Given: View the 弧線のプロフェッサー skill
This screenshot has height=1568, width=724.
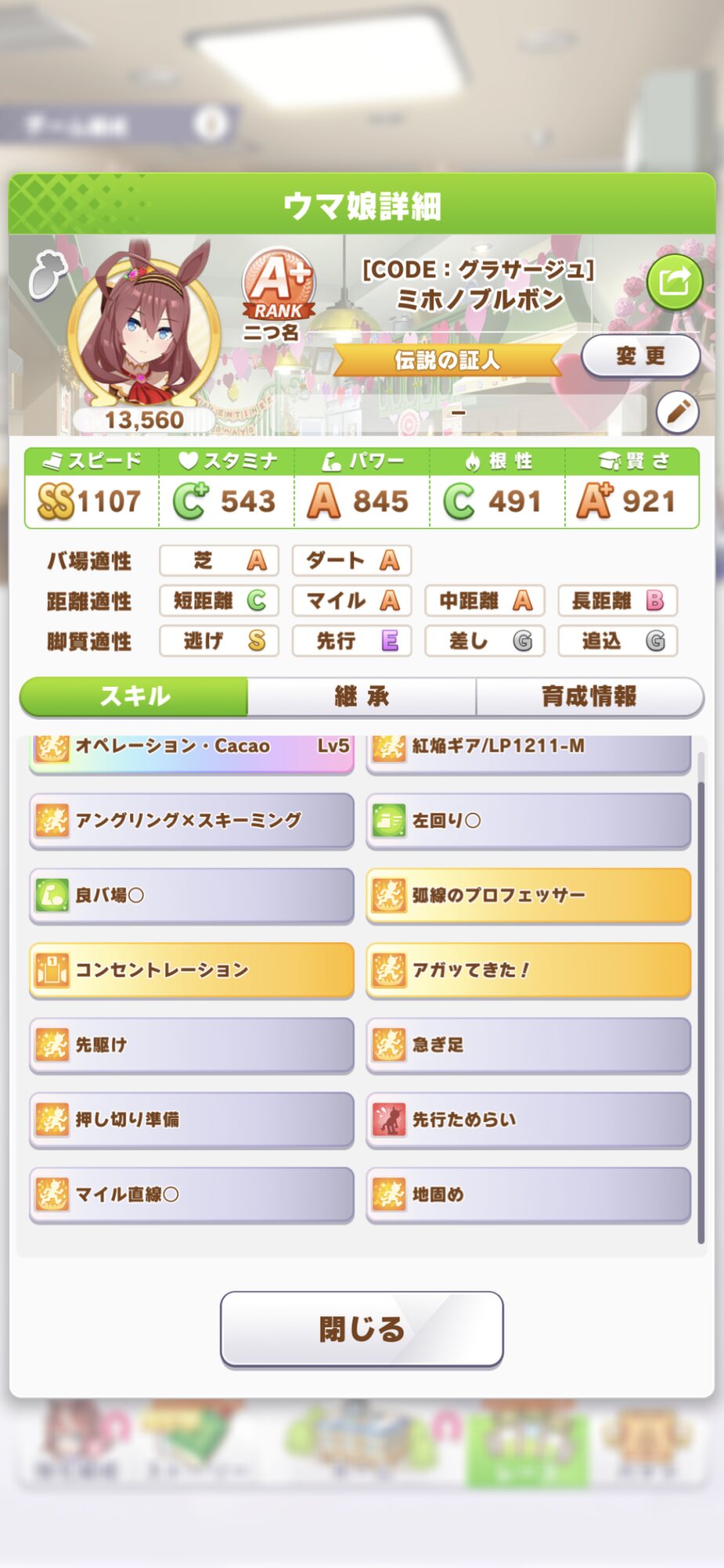Looking at the screenshot, I should pyautogui.click(x=528, y=895).
